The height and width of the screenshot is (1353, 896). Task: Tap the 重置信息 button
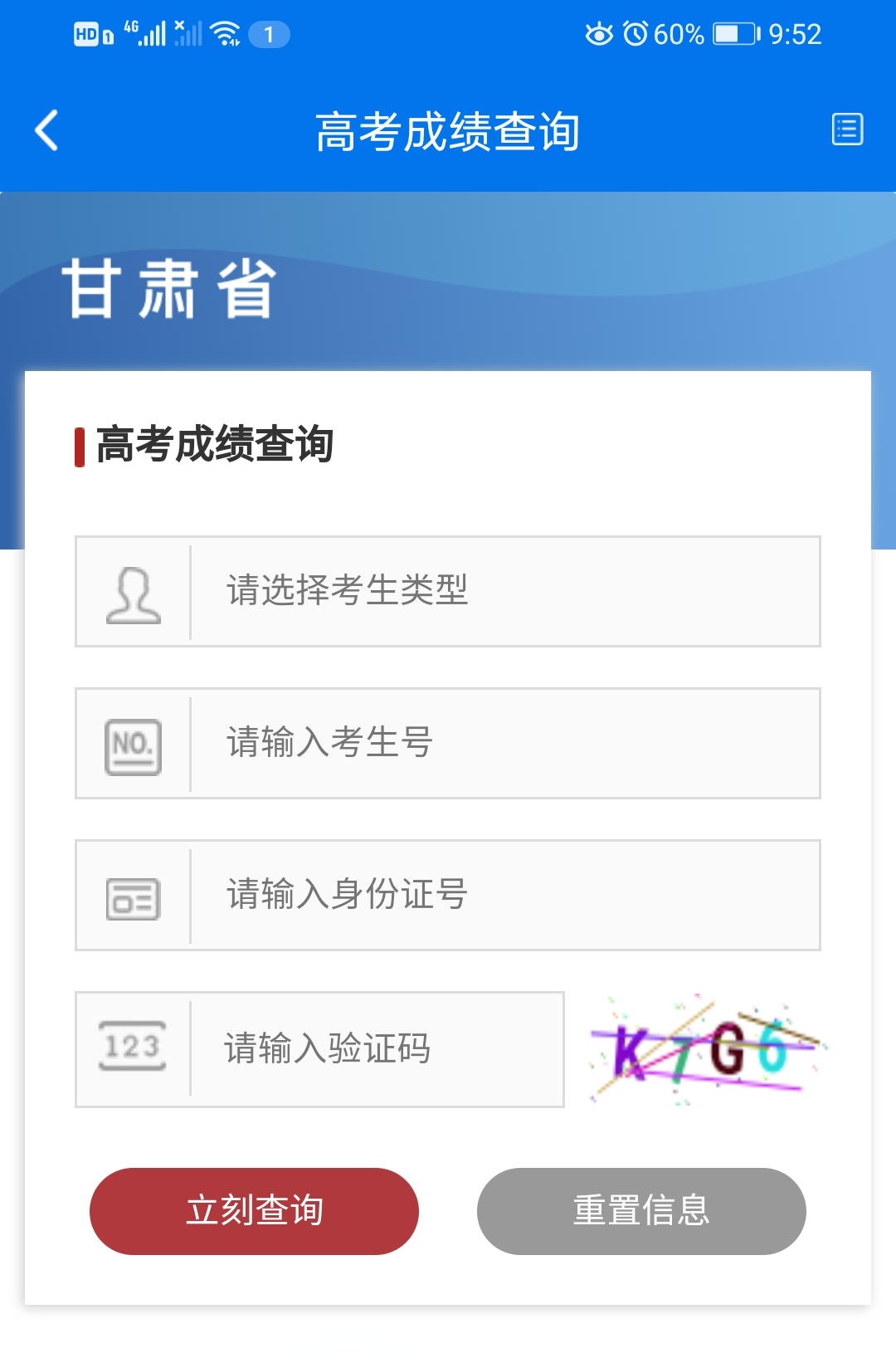coord(641,1211)
